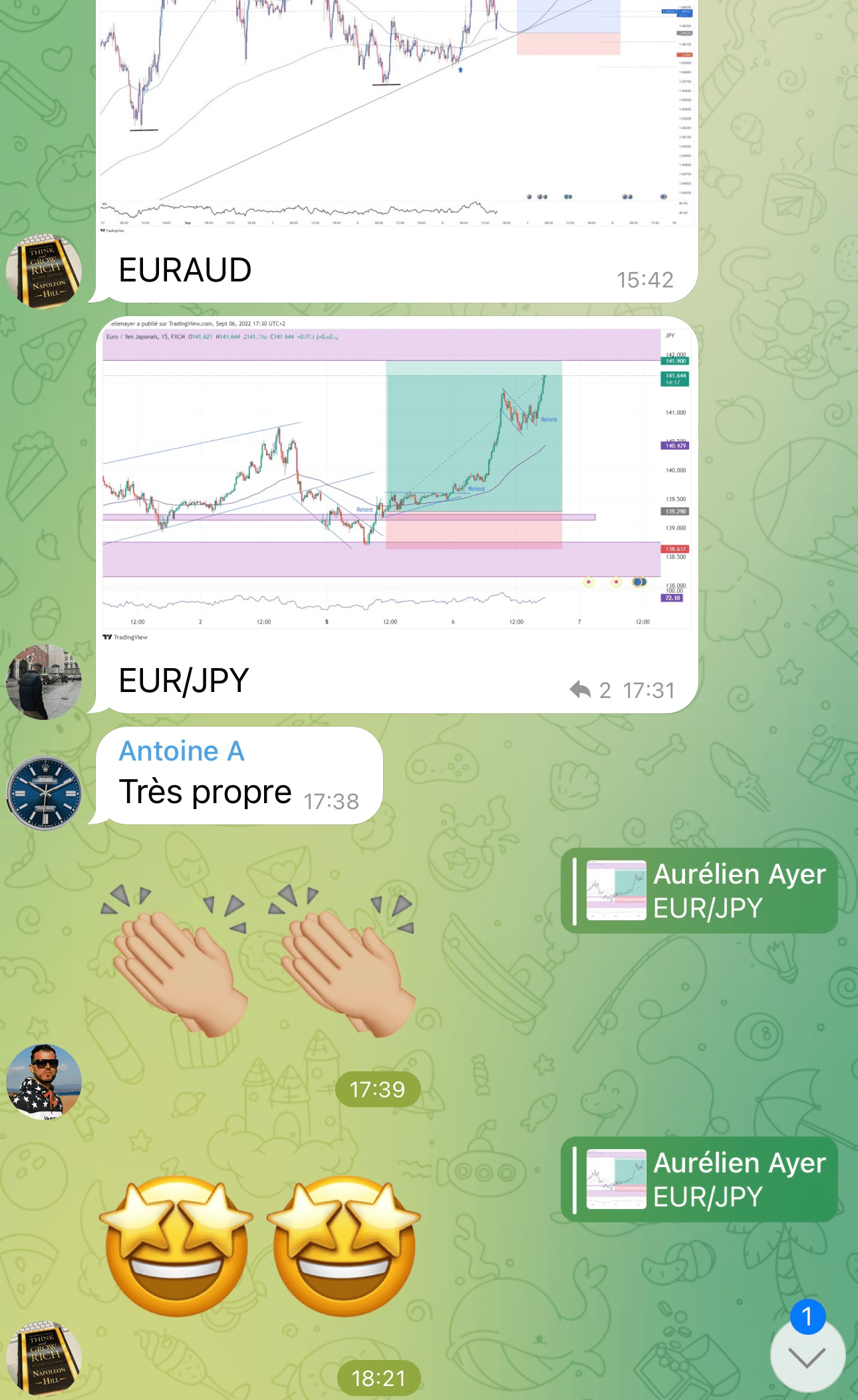Open the Rolex watch avatar profile
This screenshot has width=858, height=1400.
tap(44, 793)
